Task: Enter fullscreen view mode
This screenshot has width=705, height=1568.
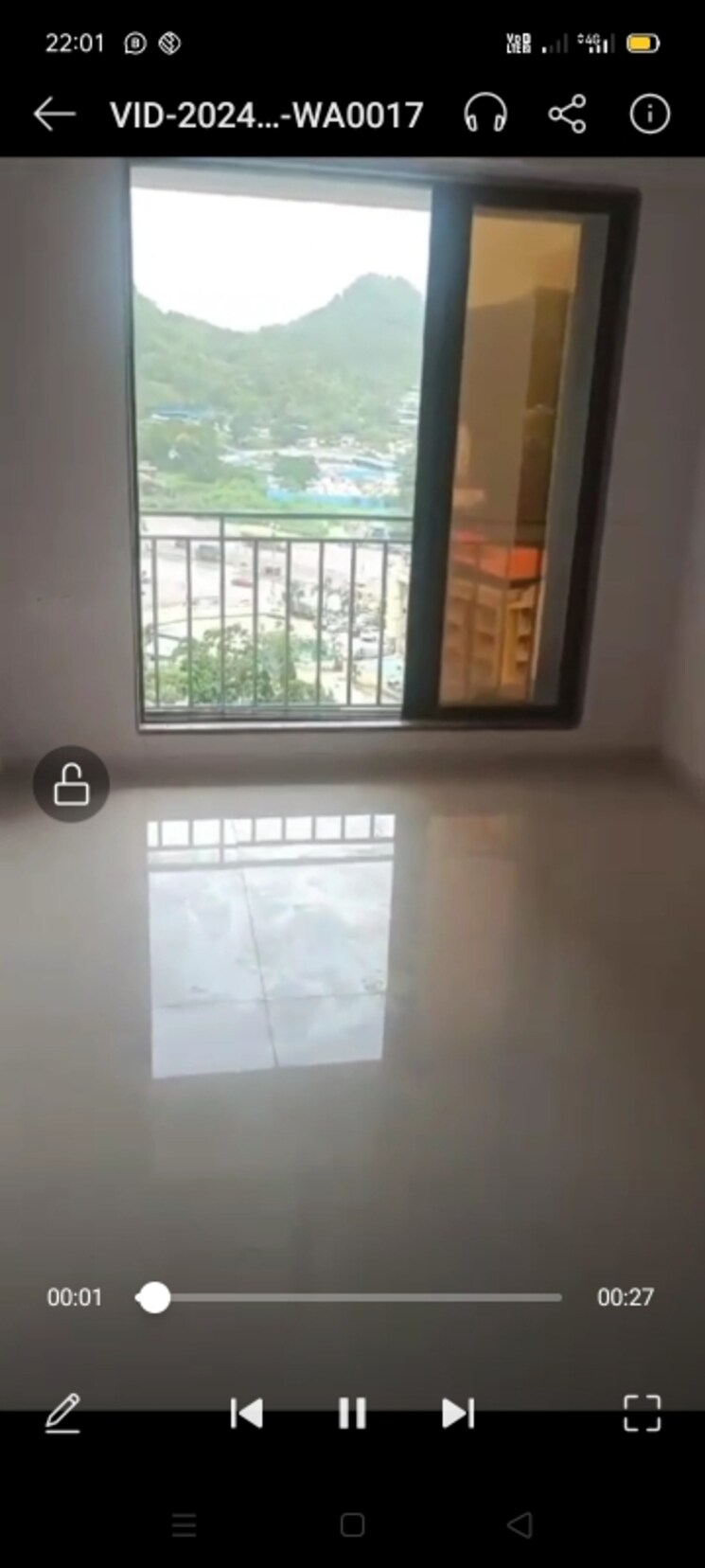Action: (643, 1414)
